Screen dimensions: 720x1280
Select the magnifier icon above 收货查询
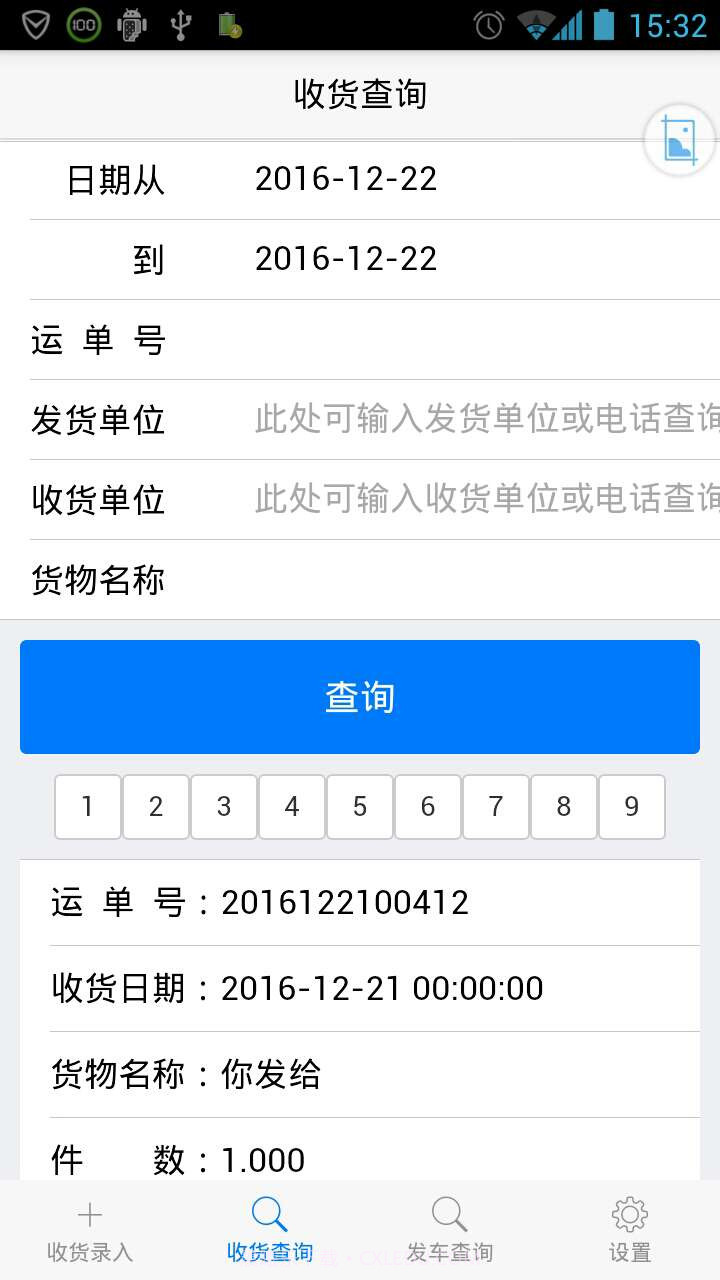click(269, 1213)
